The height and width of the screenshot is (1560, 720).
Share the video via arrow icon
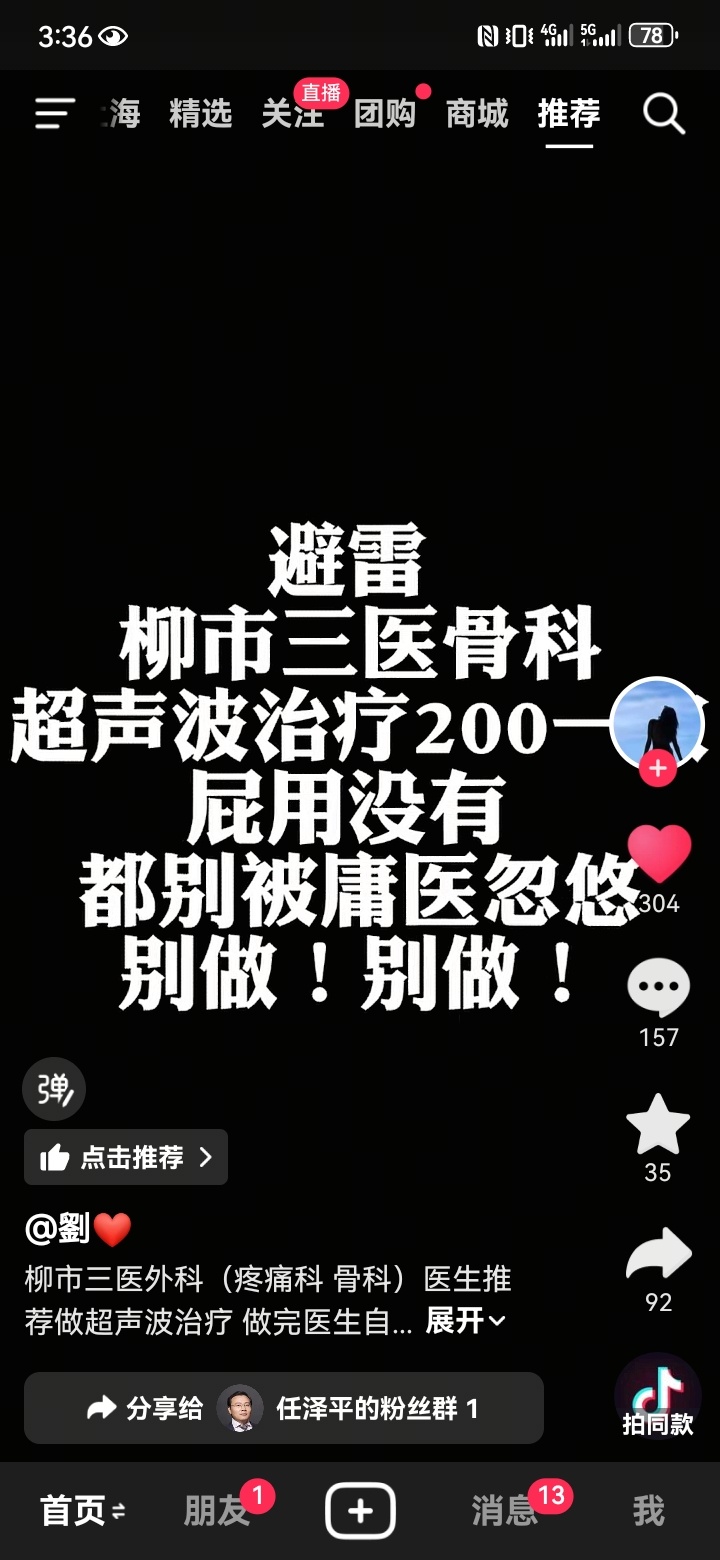coord(658,1255)
